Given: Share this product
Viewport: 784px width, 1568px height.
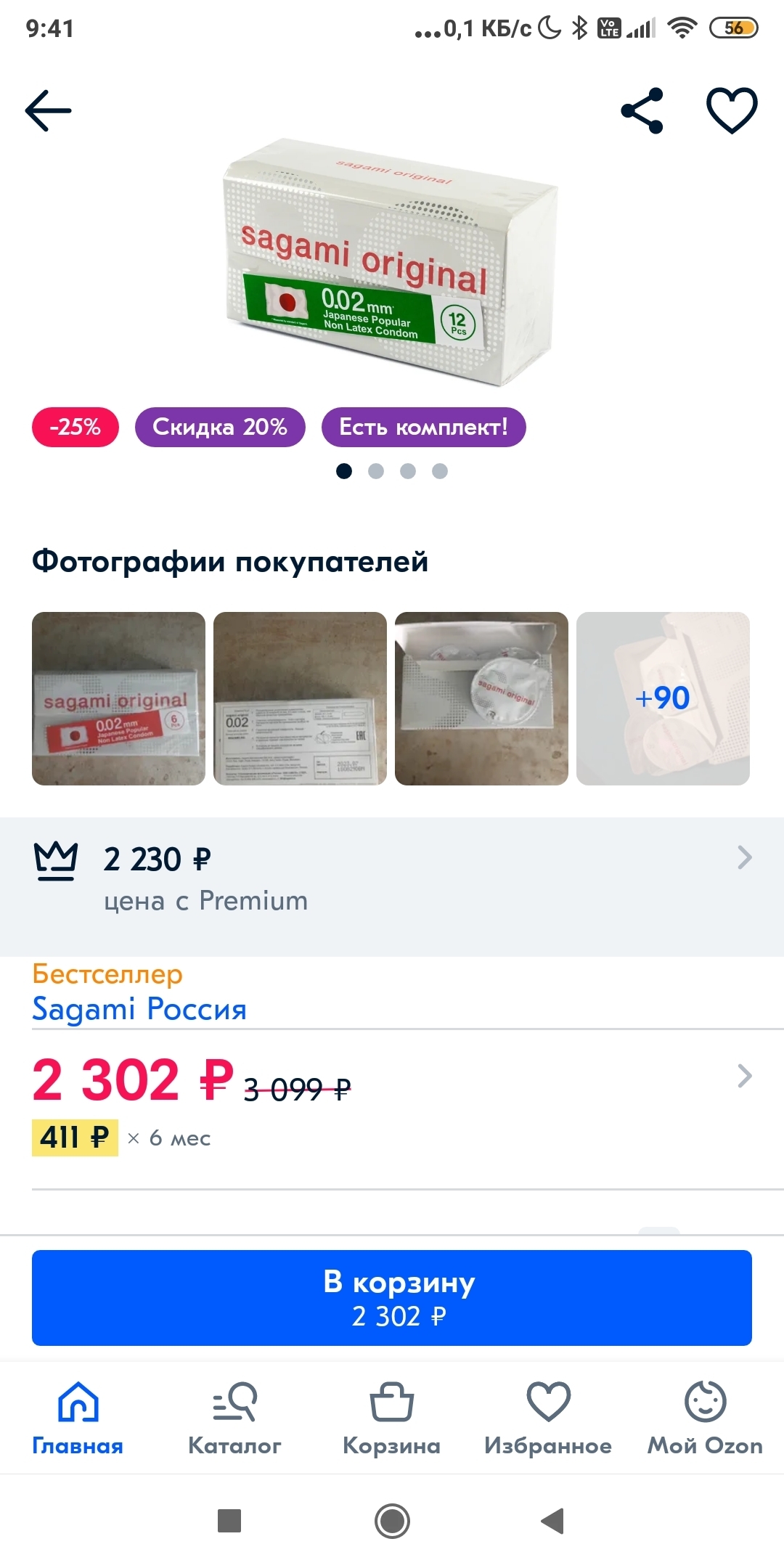Looking at the screenshot, I should (642, 110).
